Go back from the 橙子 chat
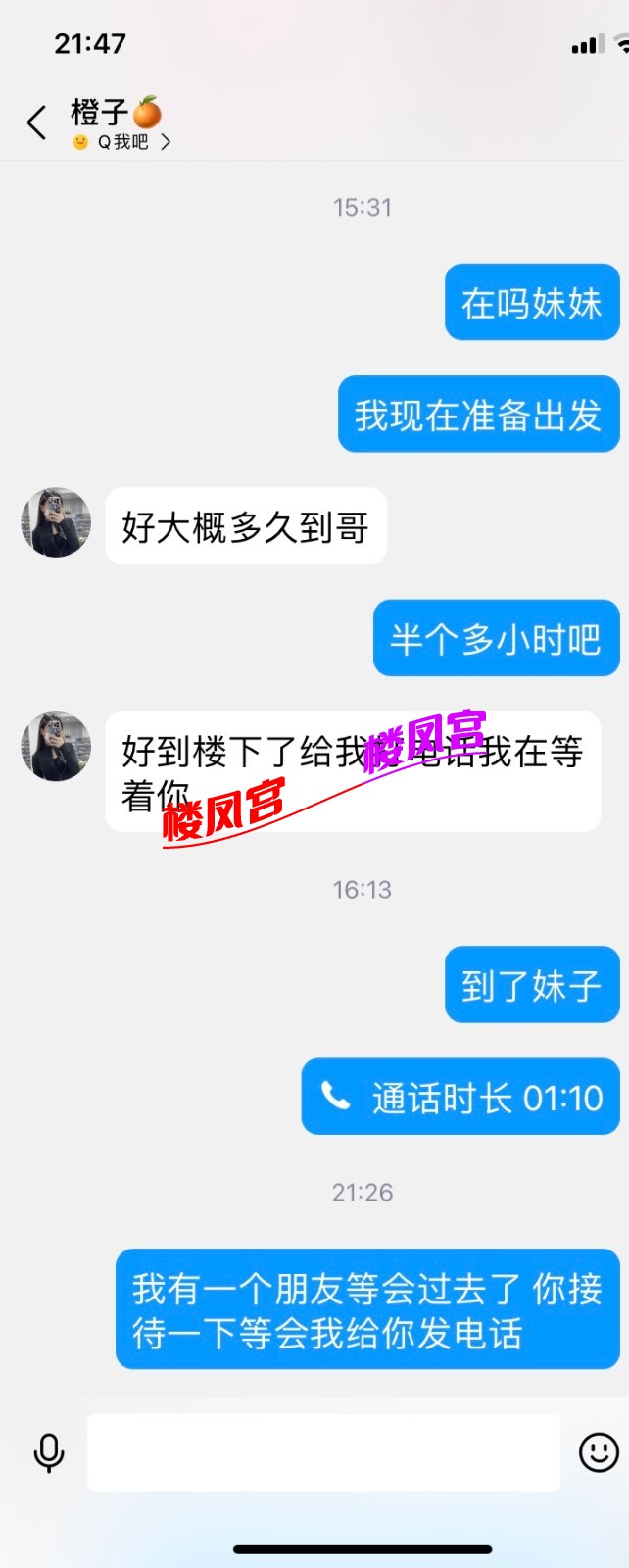This screenshot has height=1568, width=629. pos(37,123)
